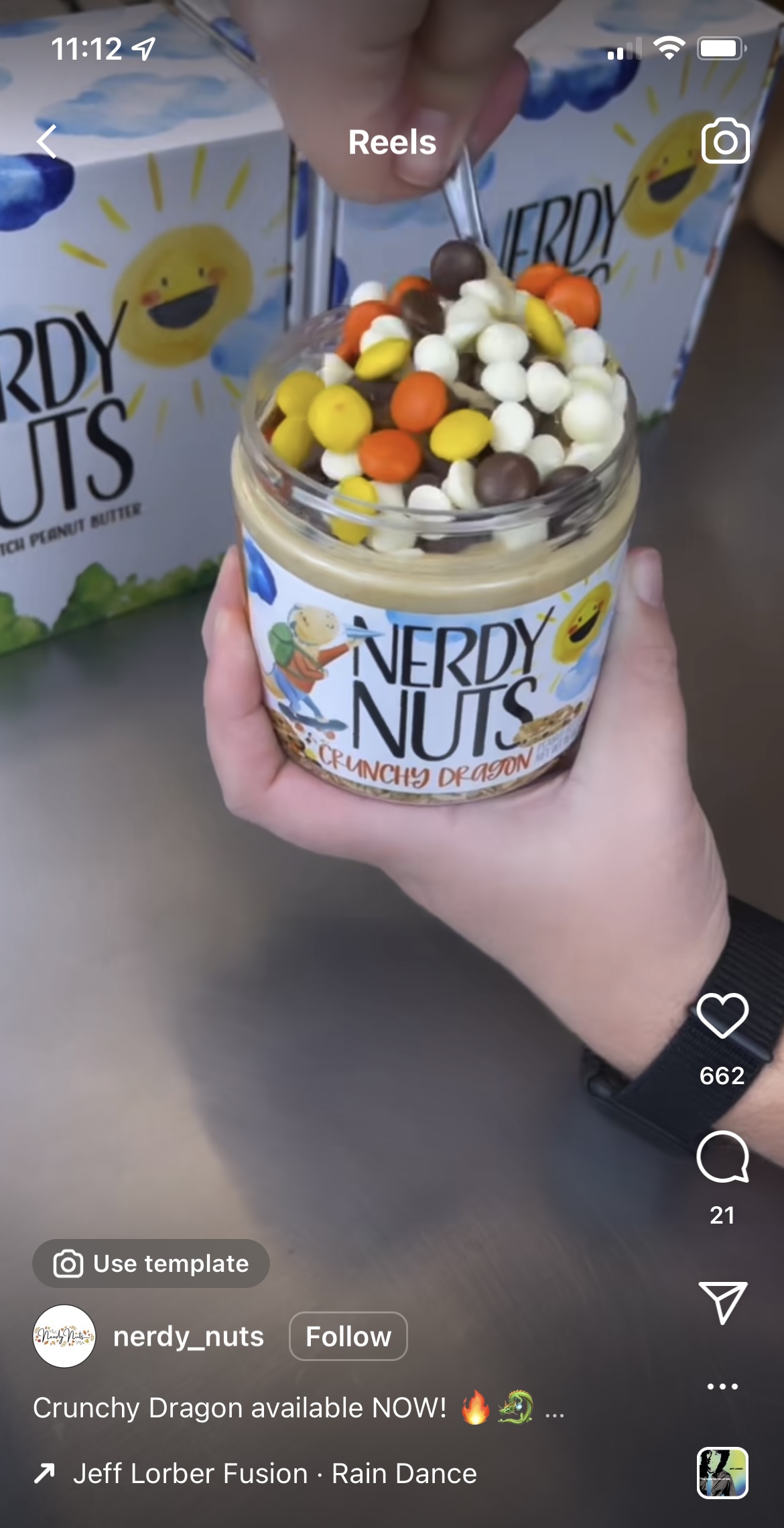This screenshot has height=1528, width=784.
Task: View the nerdy_nuts username profile
Action: (x=188, y=1336)
